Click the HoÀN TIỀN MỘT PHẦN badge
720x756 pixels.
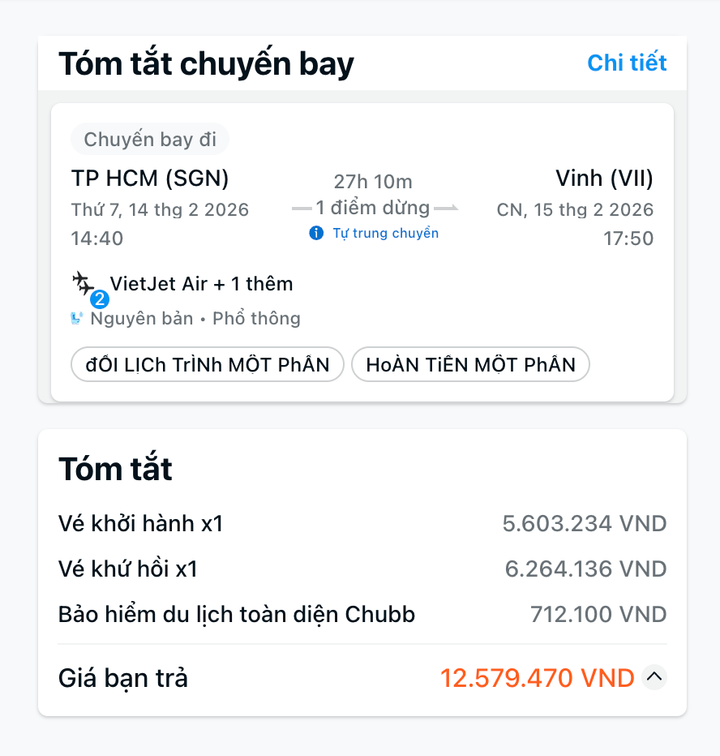point(471,364)
